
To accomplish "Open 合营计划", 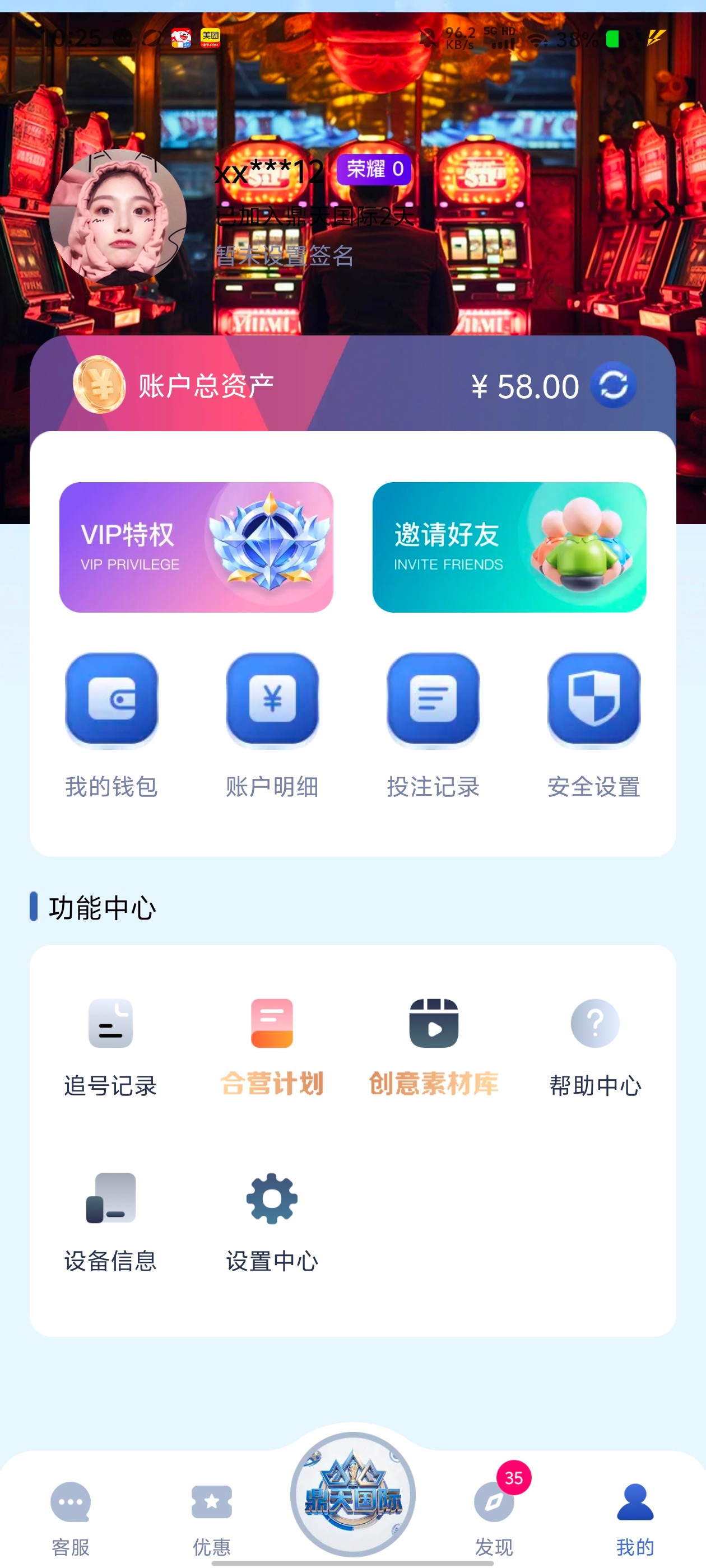I will [x=272, y=1044].
